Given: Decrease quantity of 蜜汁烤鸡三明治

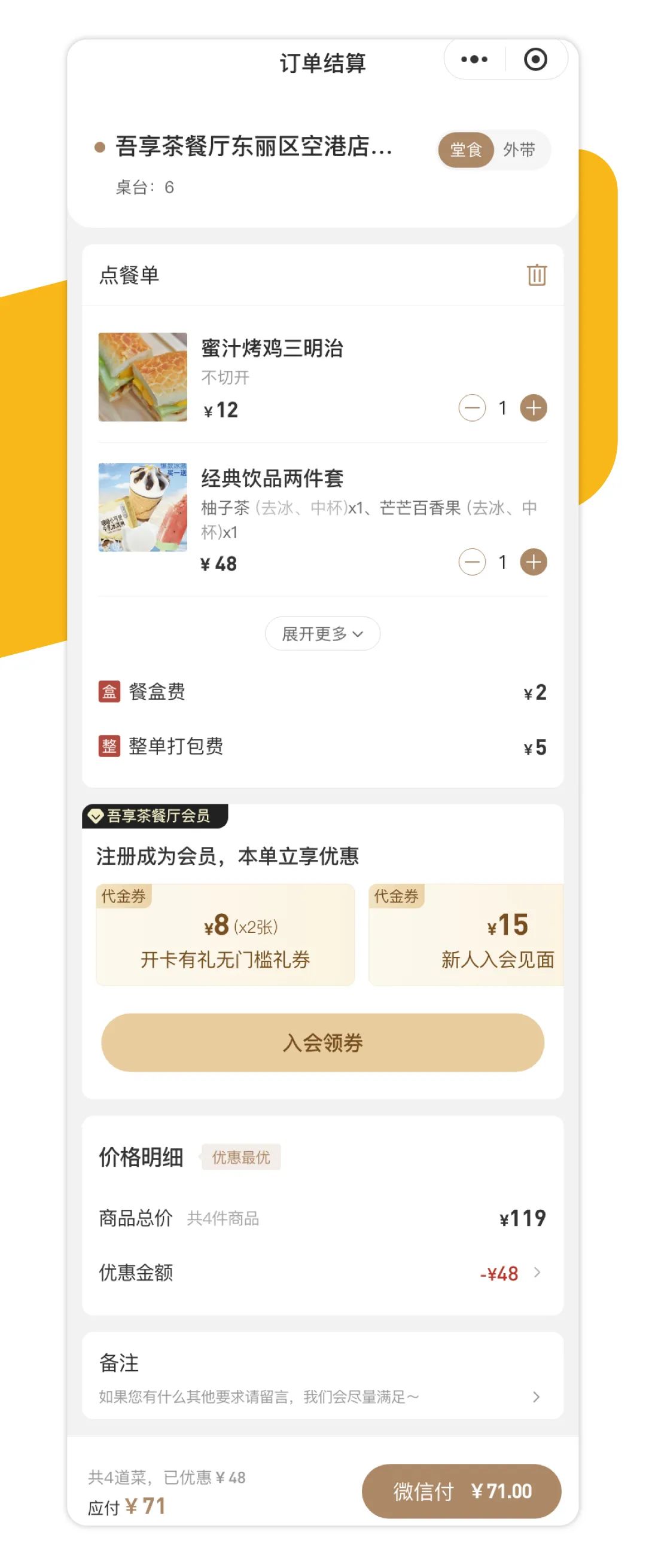Looking at the screenshot, I should tap(472, 408).
